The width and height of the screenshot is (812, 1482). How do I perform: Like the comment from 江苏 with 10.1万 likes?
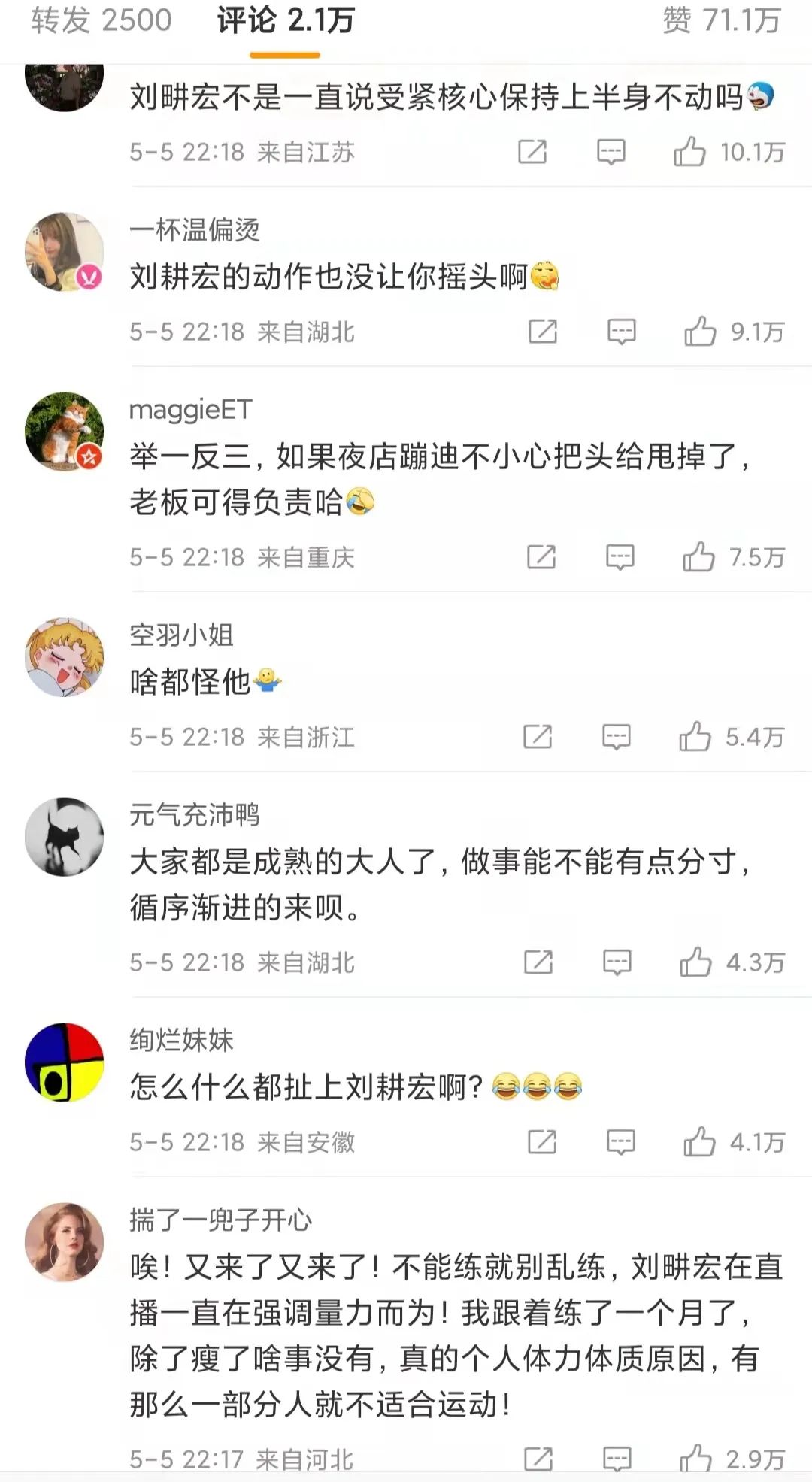point(689,152)
